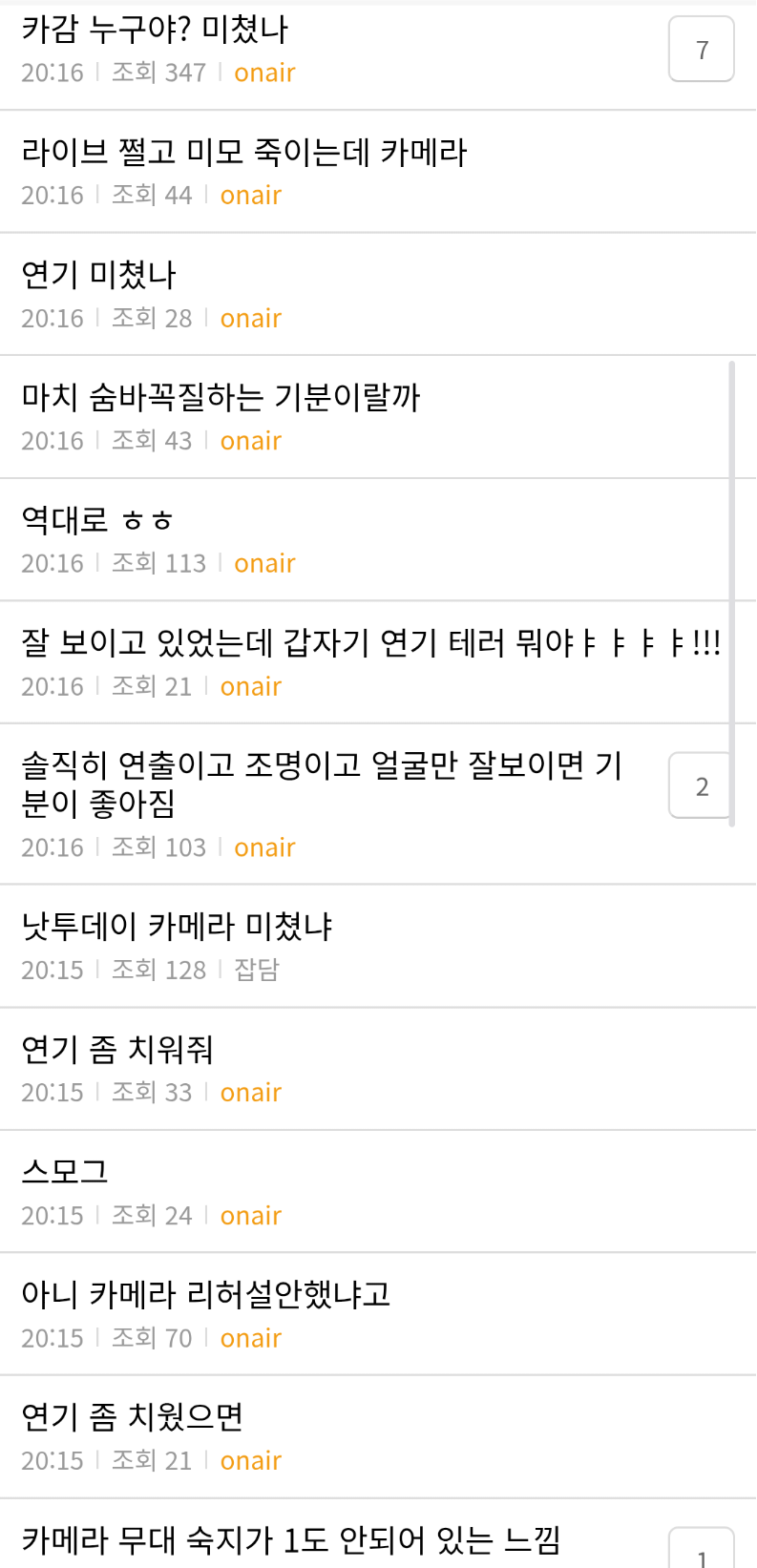
Task: Read the post '마치 숨바꼭질하는 기분이랄까'
Action: (221, 398)
